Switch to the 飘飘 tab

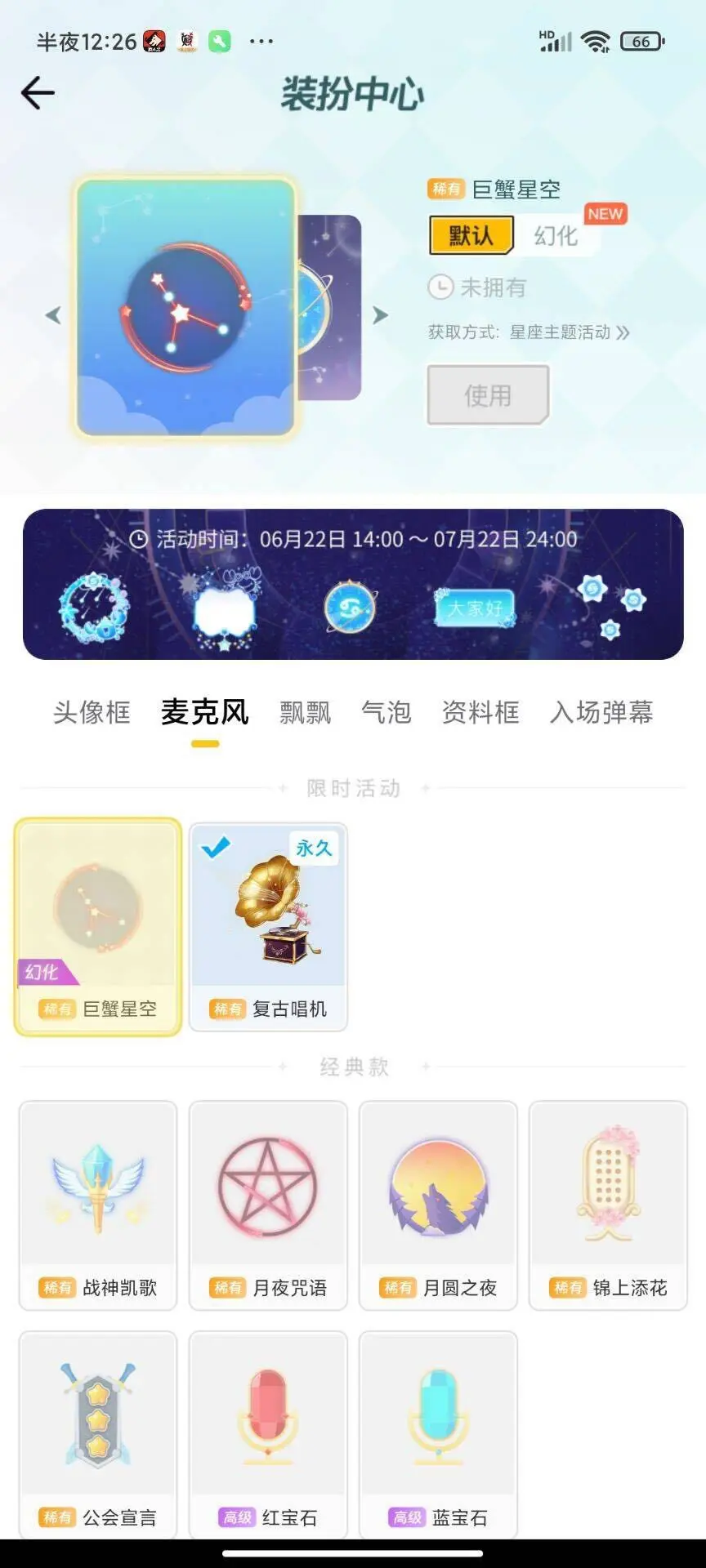click(x=305, y=712)
